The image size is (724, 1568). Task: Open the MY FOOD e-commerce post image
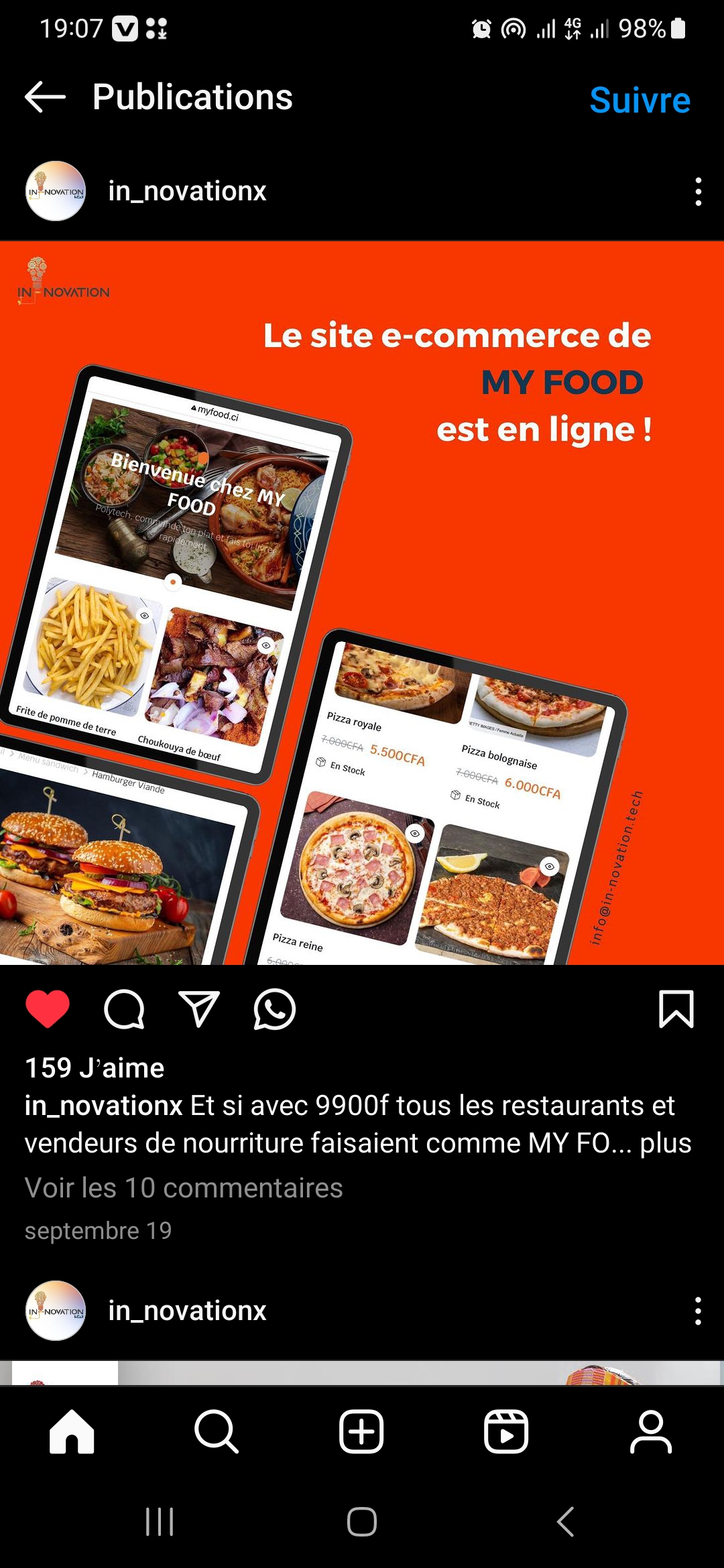click(x=362, y=603)
